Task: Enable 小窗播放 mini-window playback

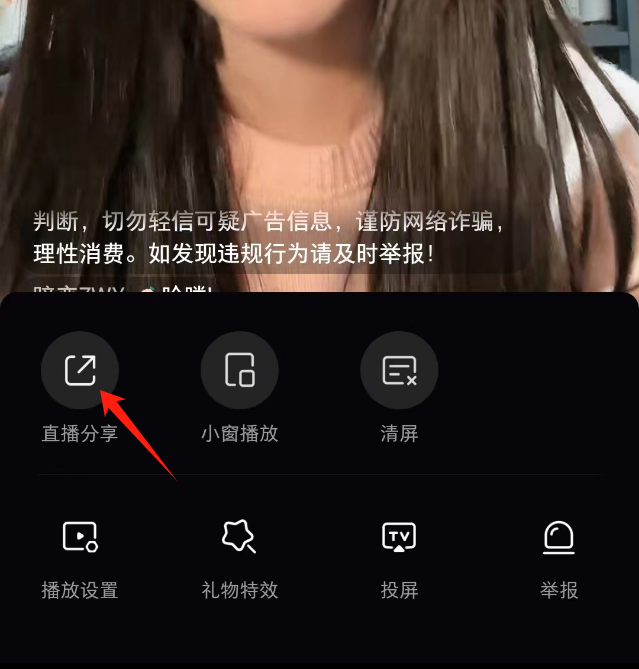Action: (x=239, y=370)
